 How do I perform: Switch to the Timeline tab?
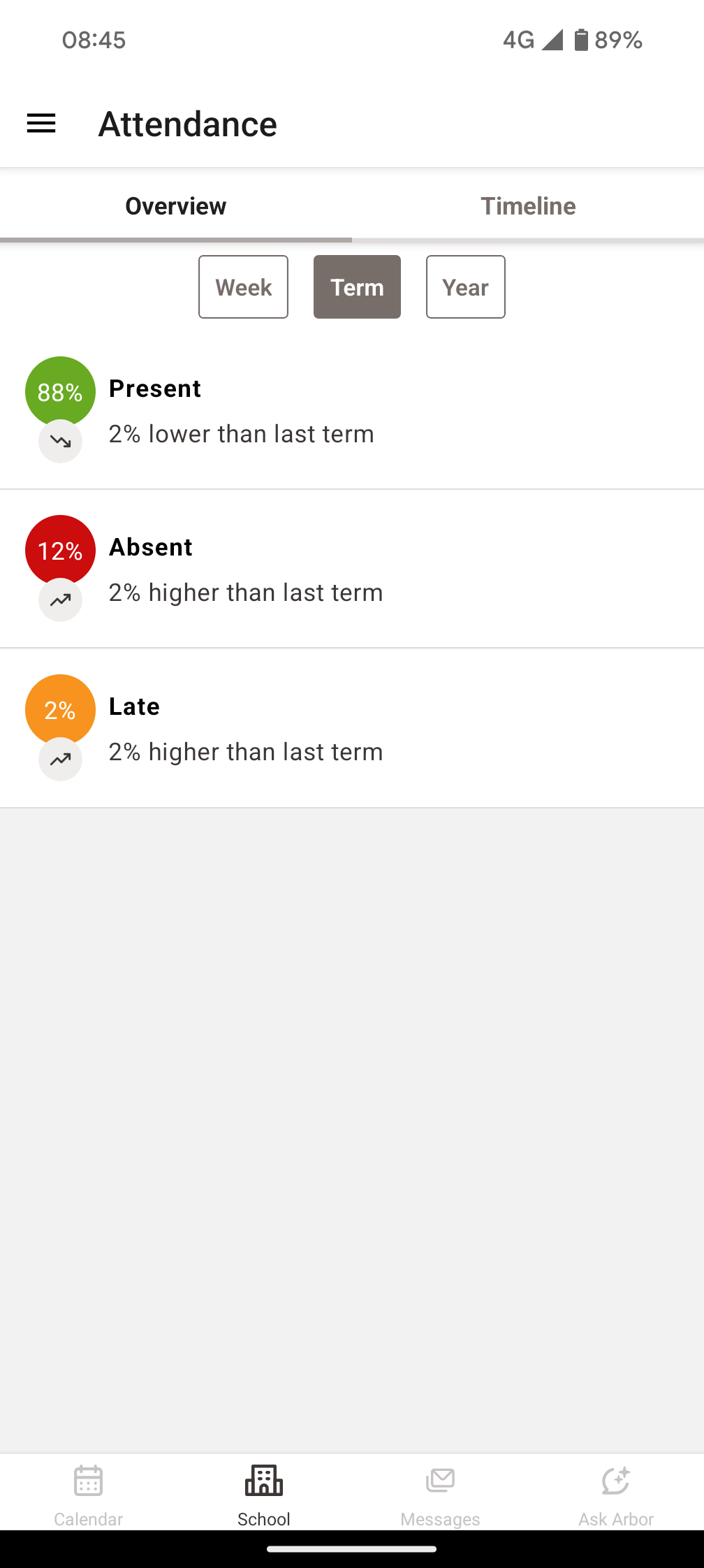528,206
